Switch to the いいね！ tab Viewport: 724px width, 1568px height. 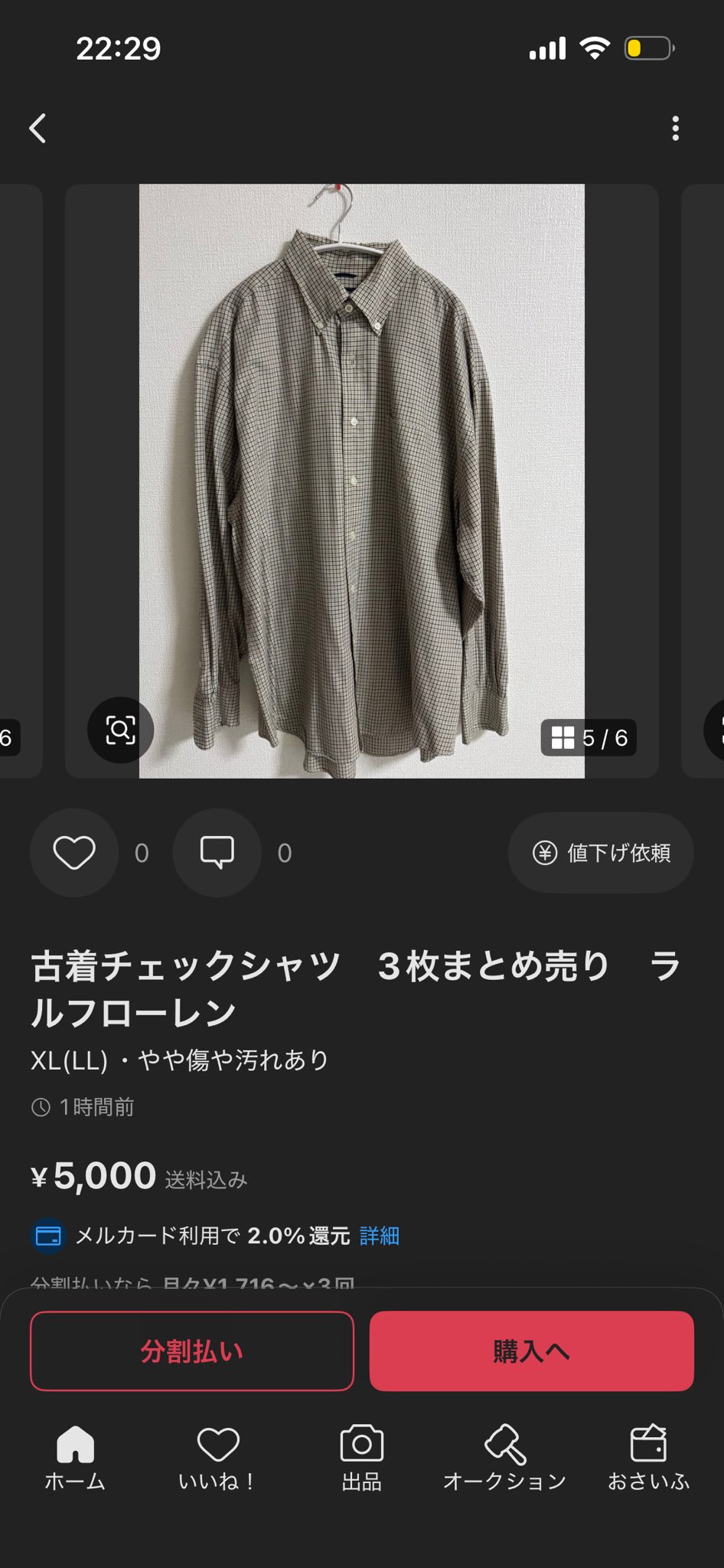pos(218,1458)
